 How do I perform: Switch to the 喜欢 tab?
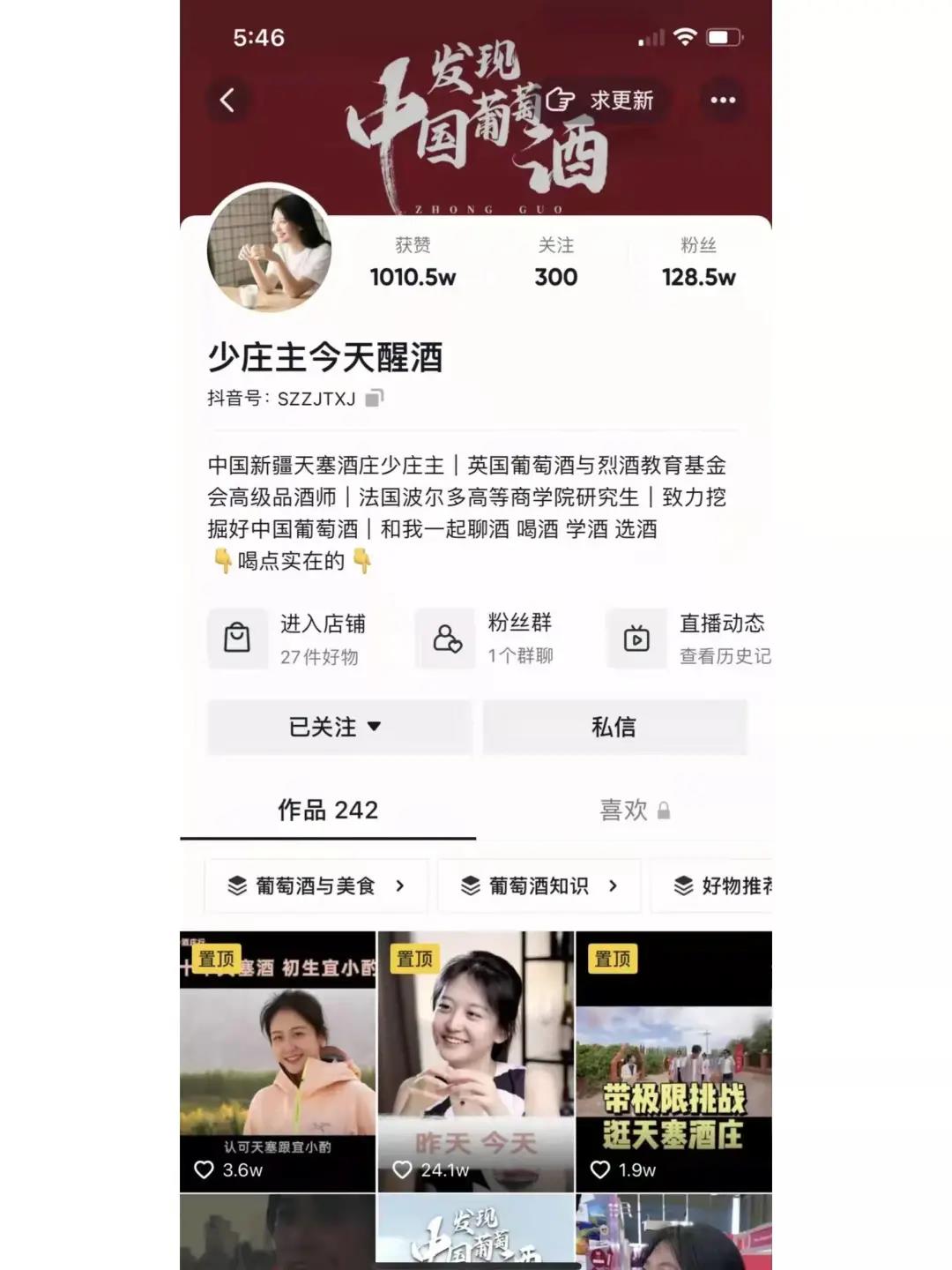(634, 810)
